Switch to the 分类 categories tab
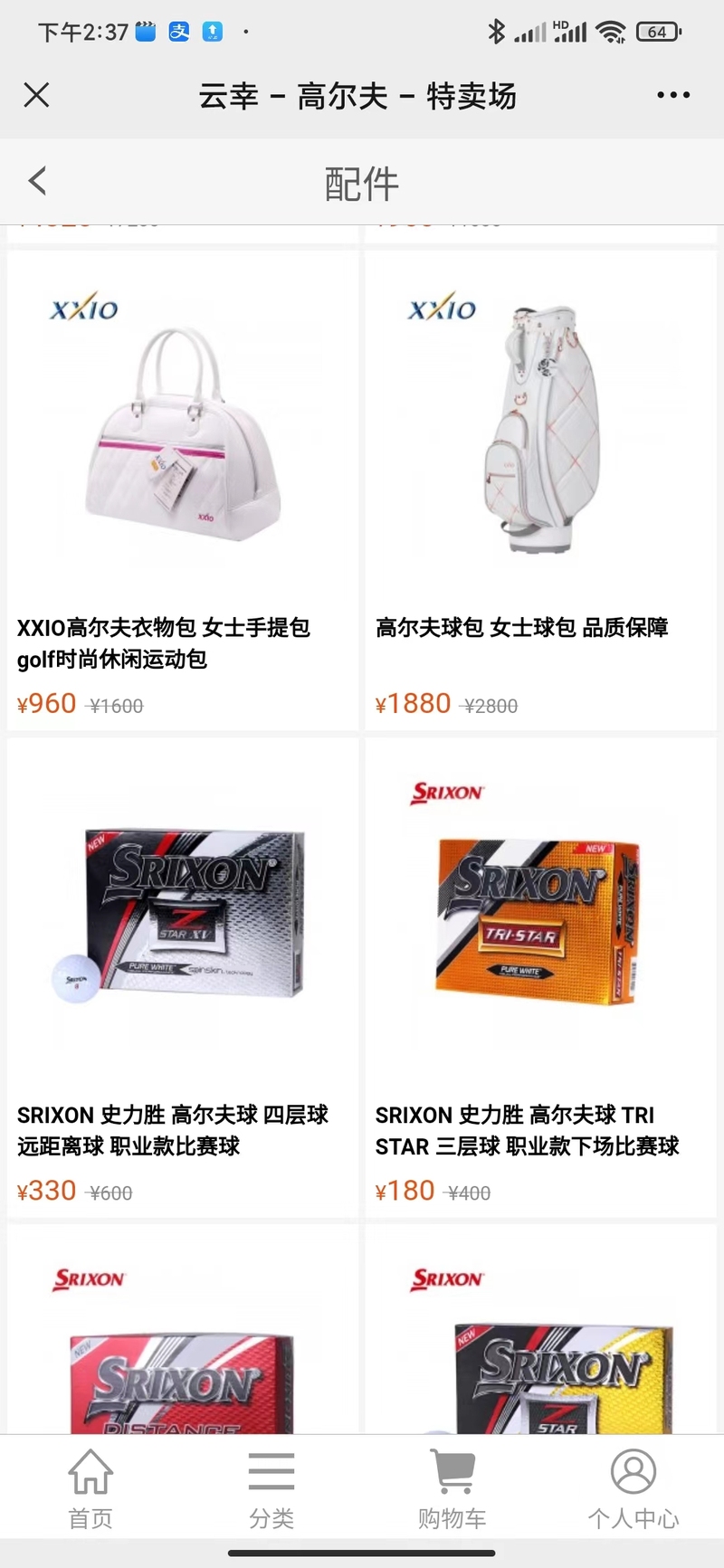The image size is (724, 1568). (271, 1487)
